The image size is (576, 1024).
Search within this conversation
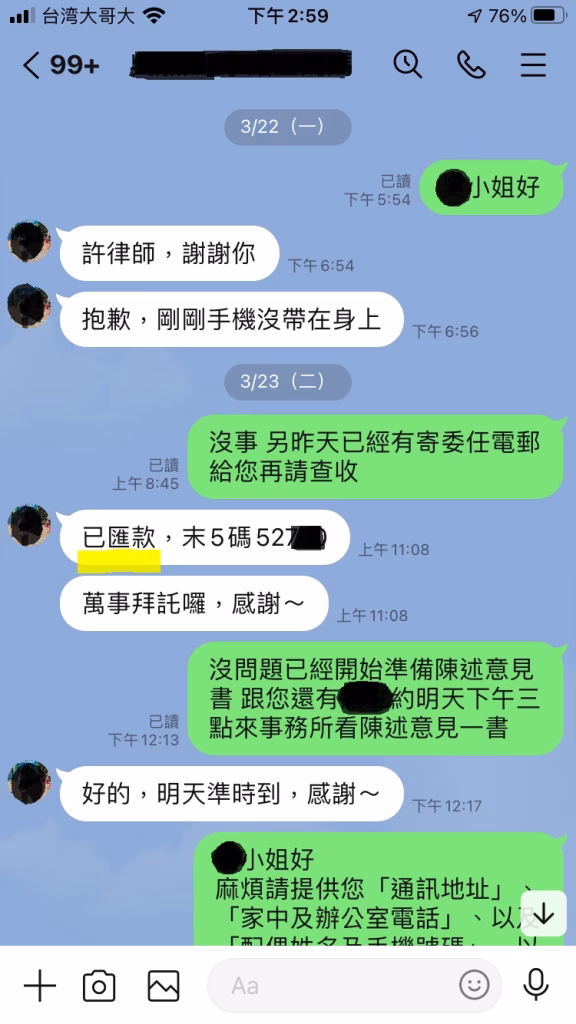pos(408,65)
